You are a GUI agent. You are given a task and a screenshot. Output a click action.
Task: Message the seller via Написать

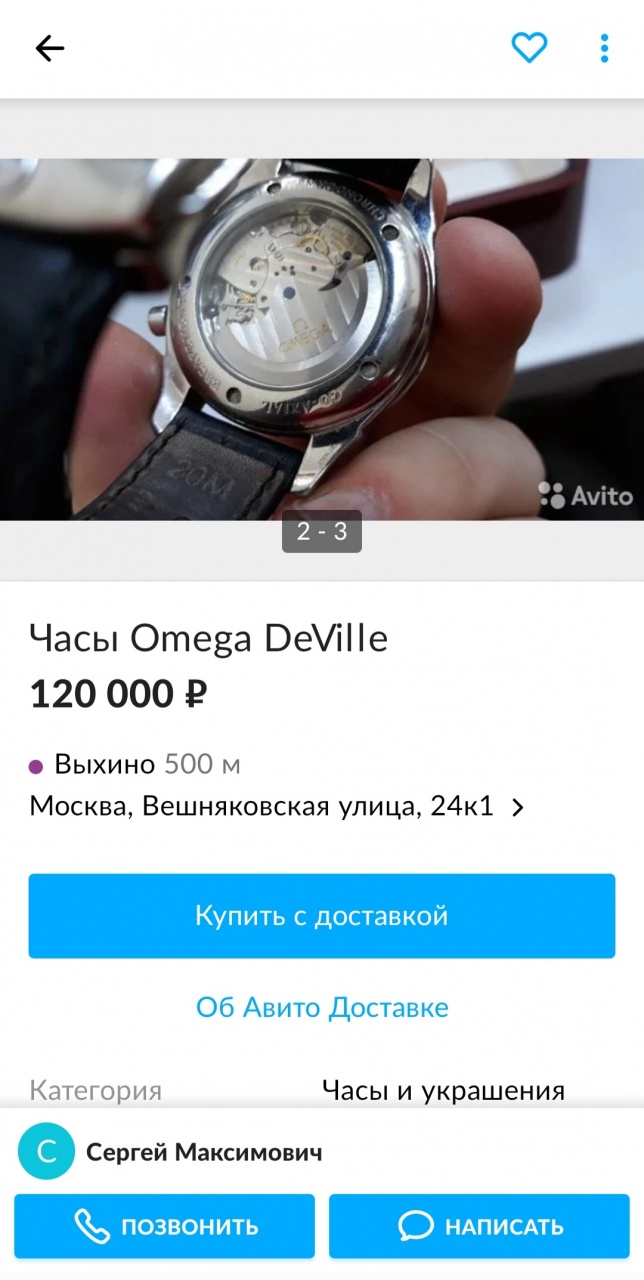tap(479, 1226)
